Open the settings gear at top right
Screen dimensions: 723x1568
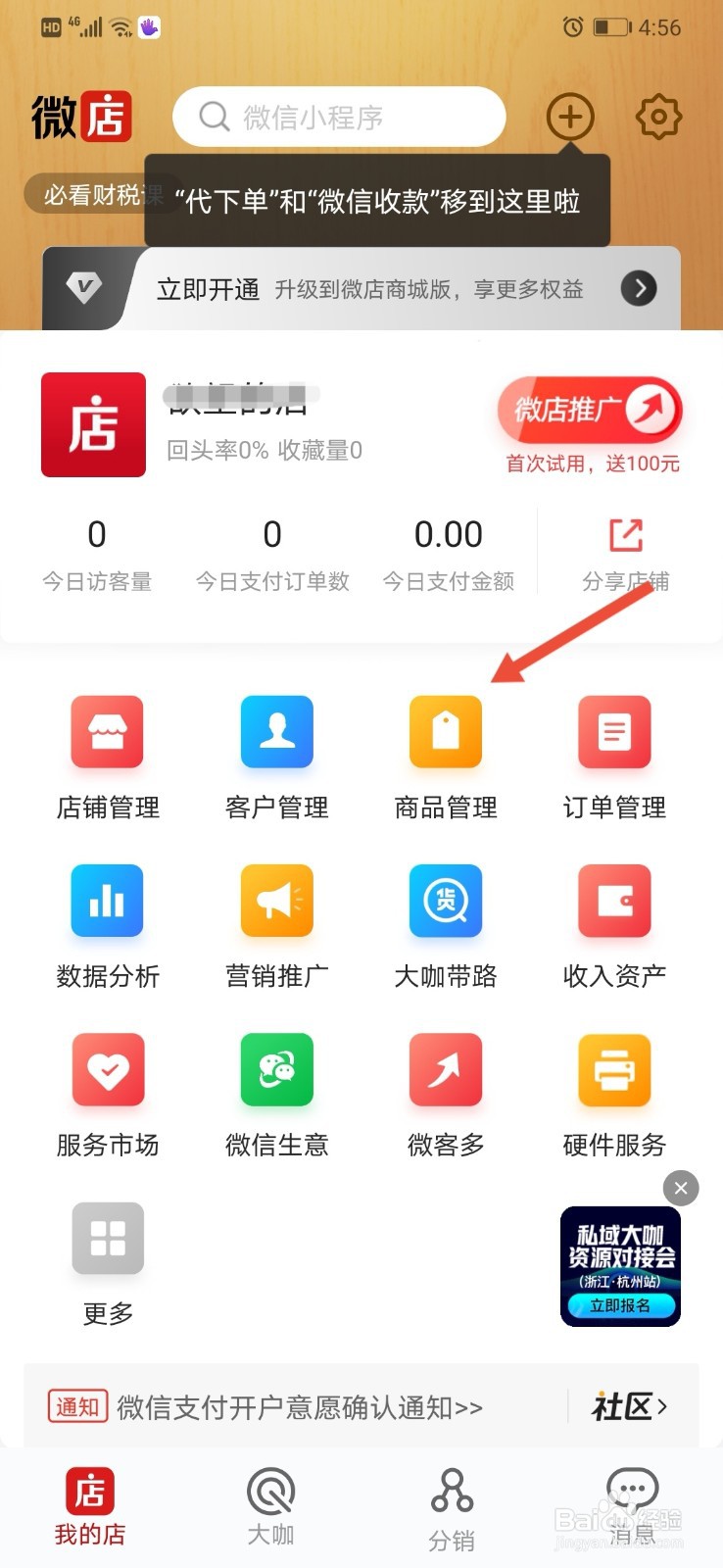coord(657,116)
